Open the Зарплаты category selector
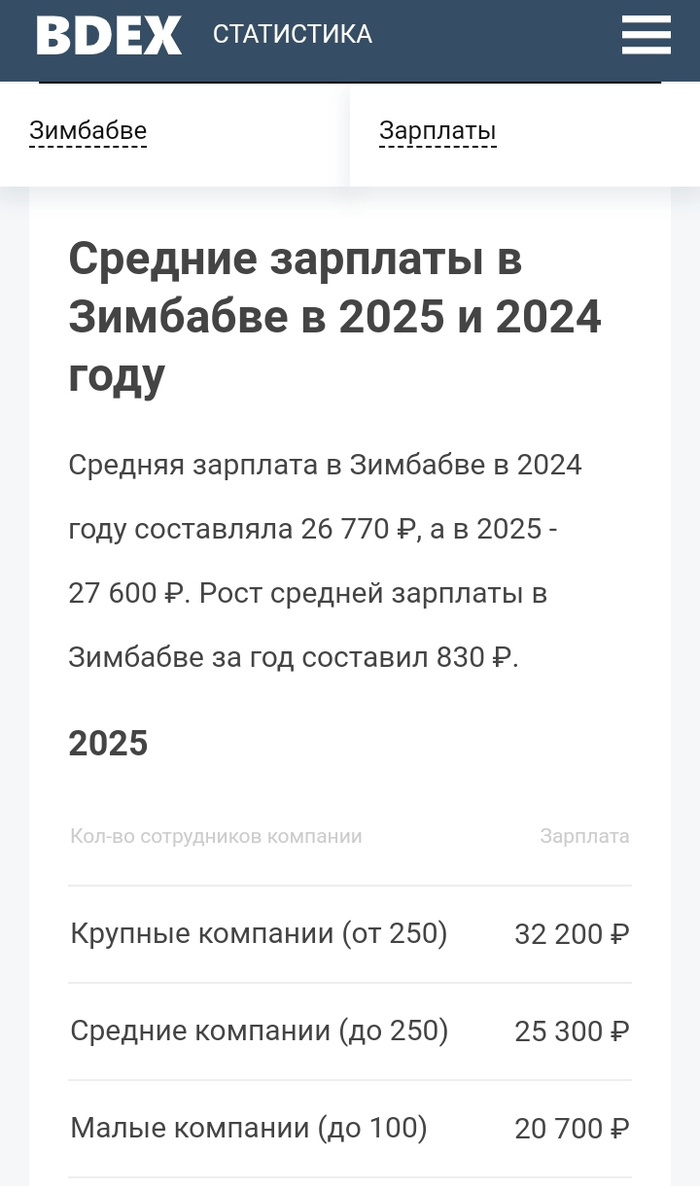The height and width of the screenshot is (1186, 700). [437, 132]
